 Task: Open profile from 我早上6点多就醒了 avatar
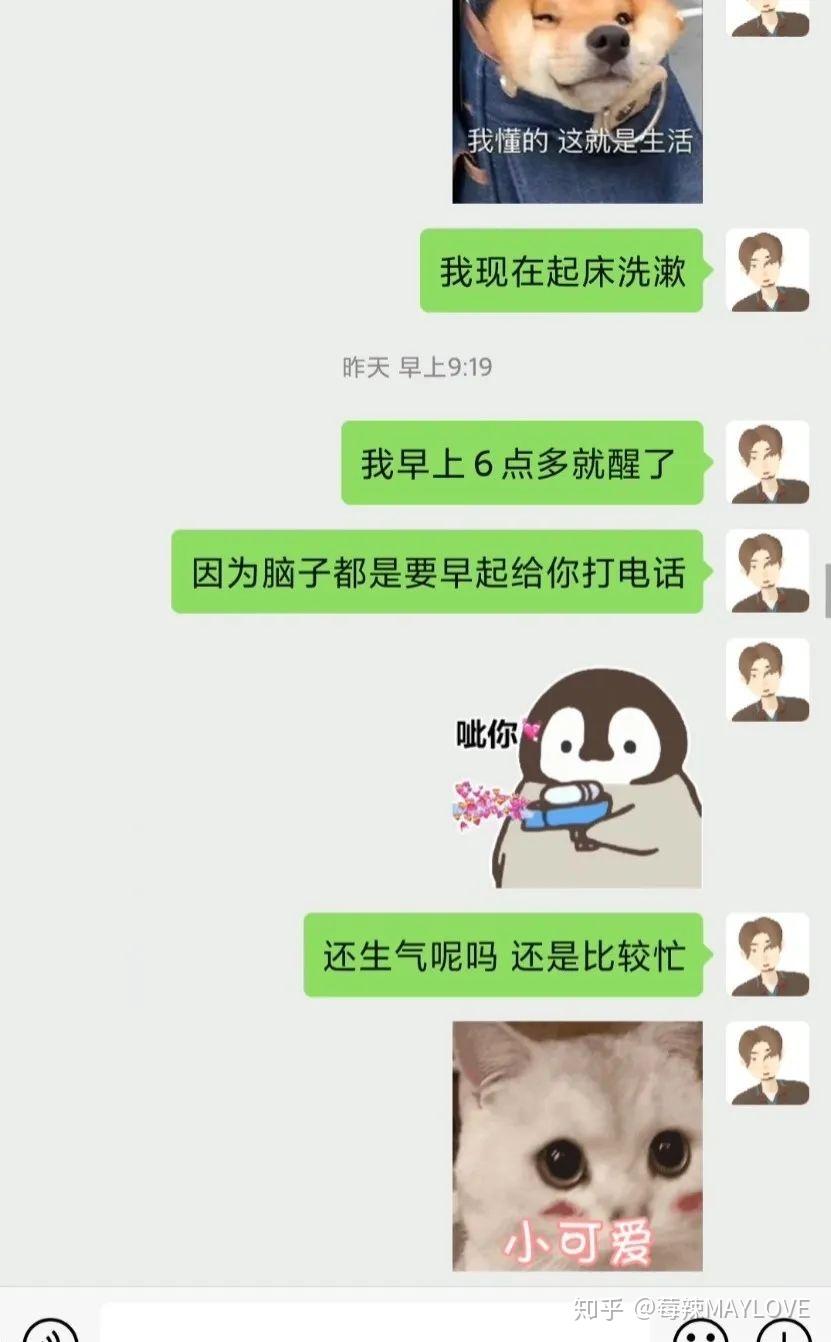click(767, 462)
